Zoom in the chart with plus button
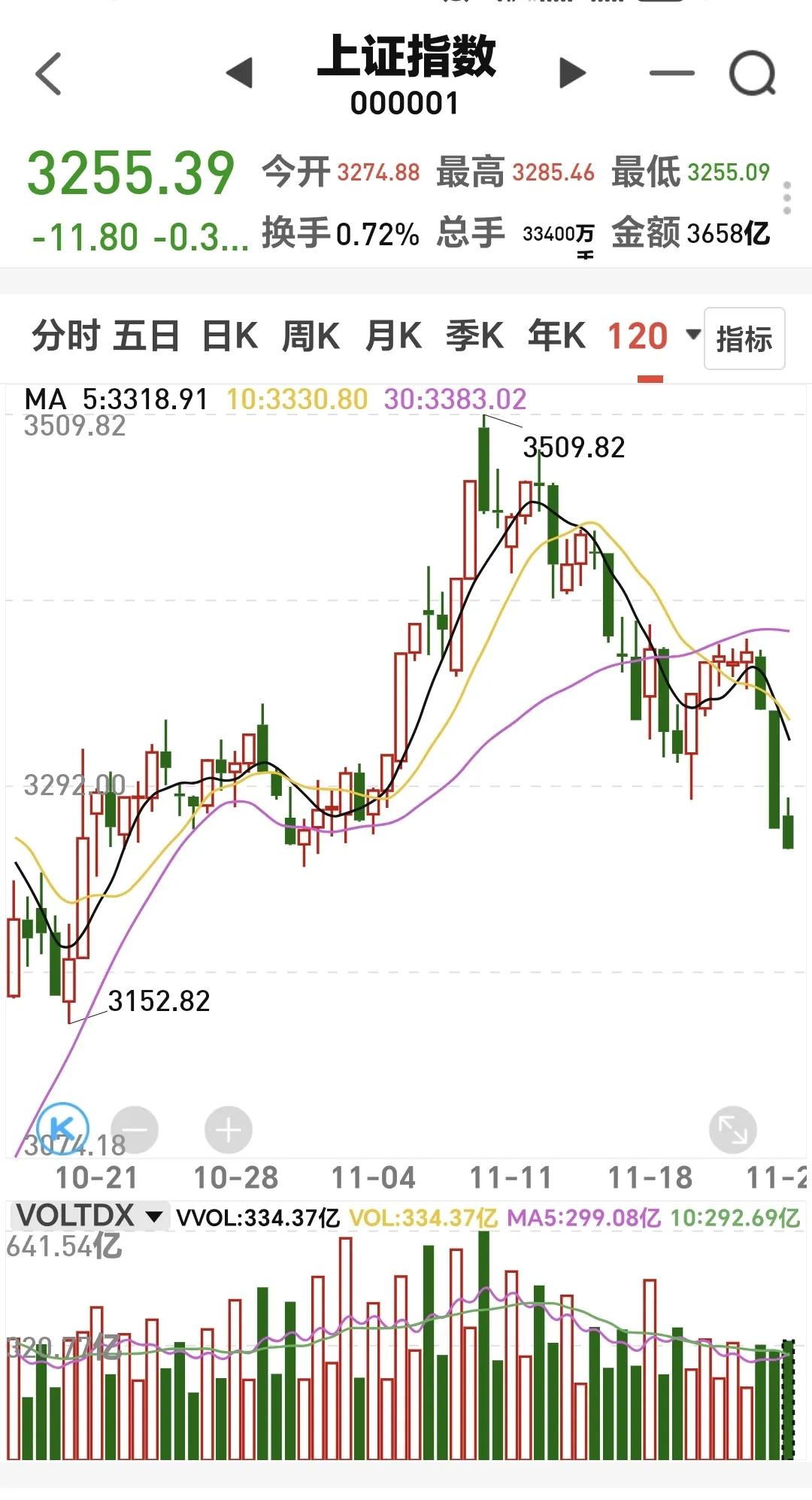 229,1130
